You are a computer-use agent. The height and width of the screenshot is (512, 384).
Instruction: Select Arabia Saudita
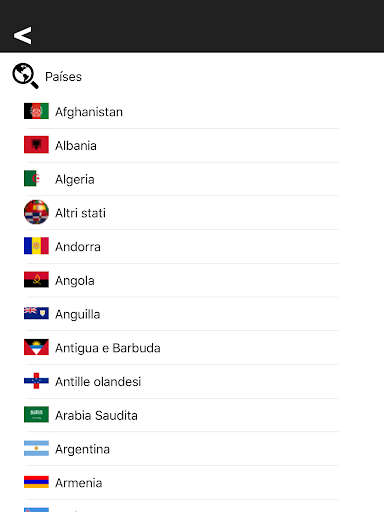[183, 415]
